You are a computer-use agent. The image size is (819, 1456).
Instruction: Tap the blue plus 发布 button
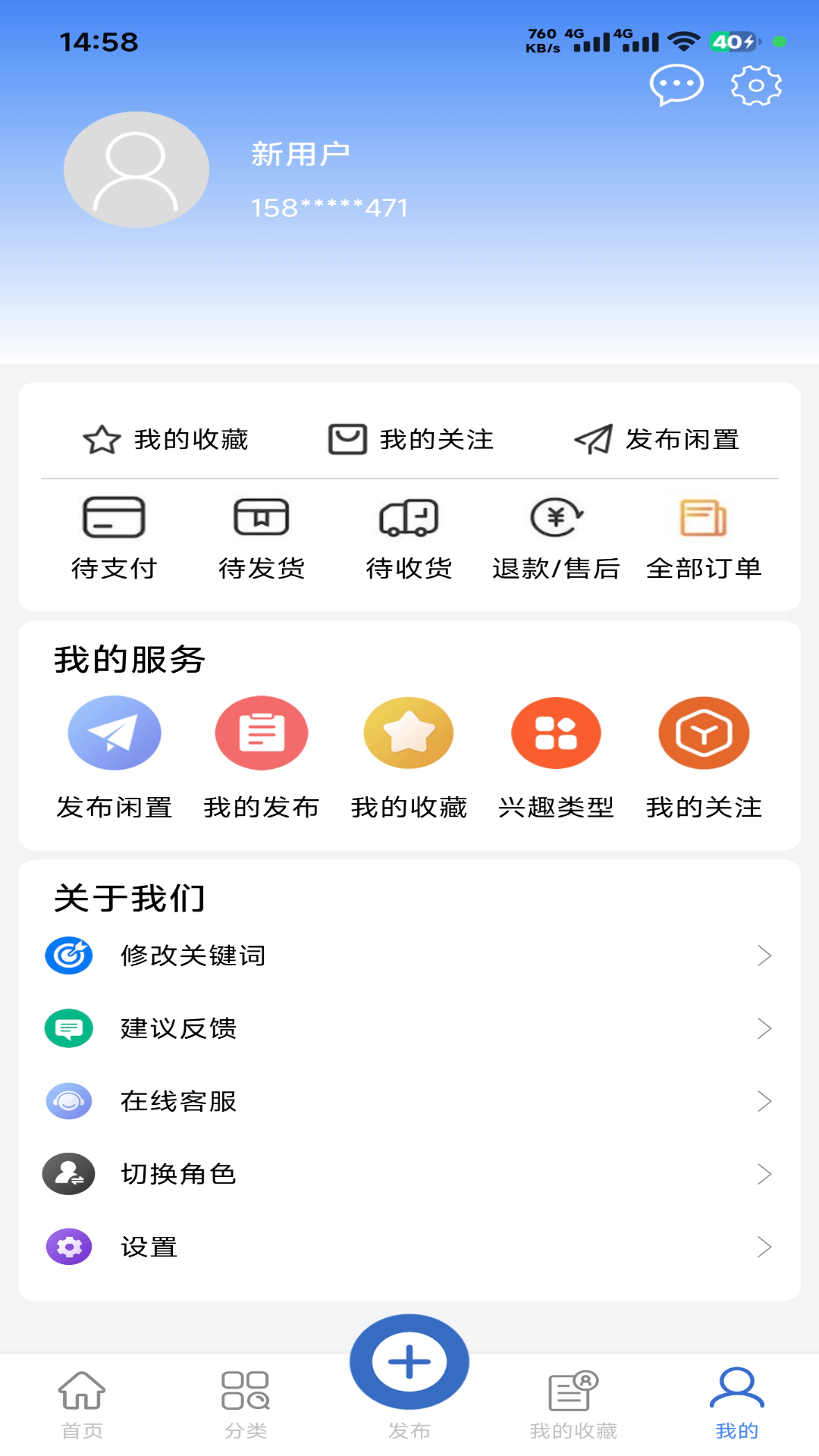tap(409, 1361)
